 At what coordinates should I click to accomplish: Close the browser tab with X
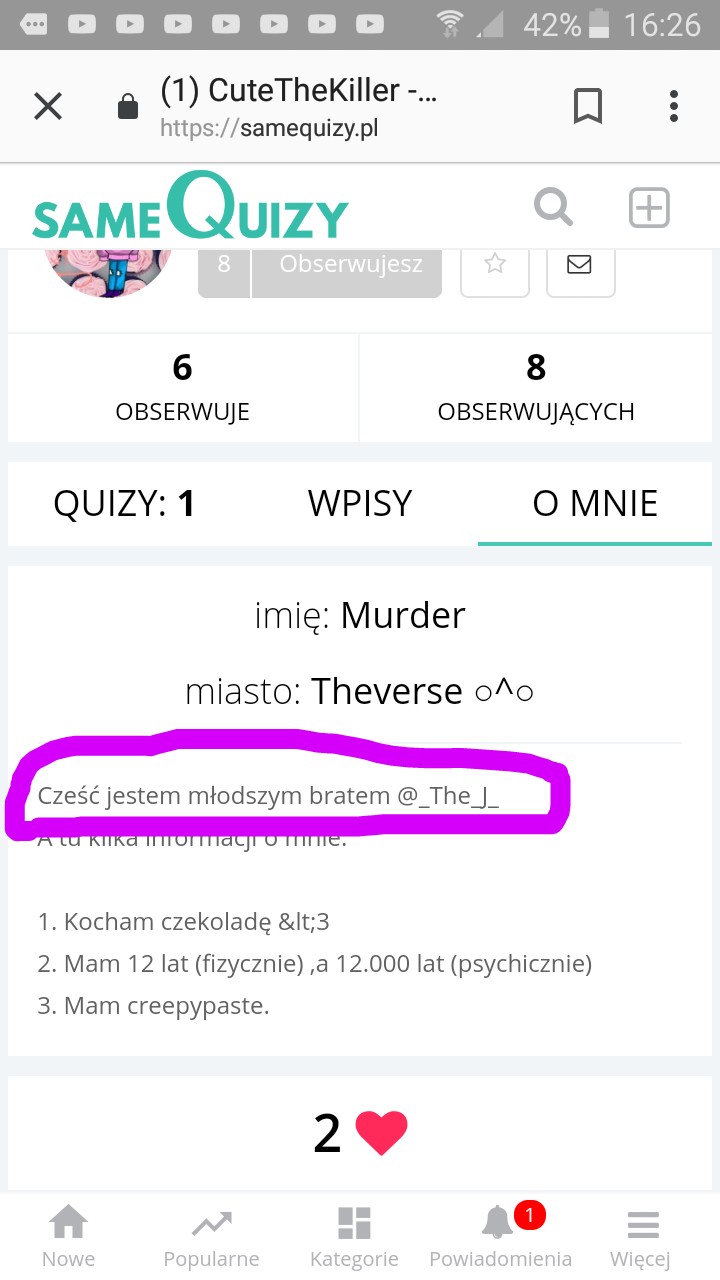pyautogui.click(x=48, y=106)
